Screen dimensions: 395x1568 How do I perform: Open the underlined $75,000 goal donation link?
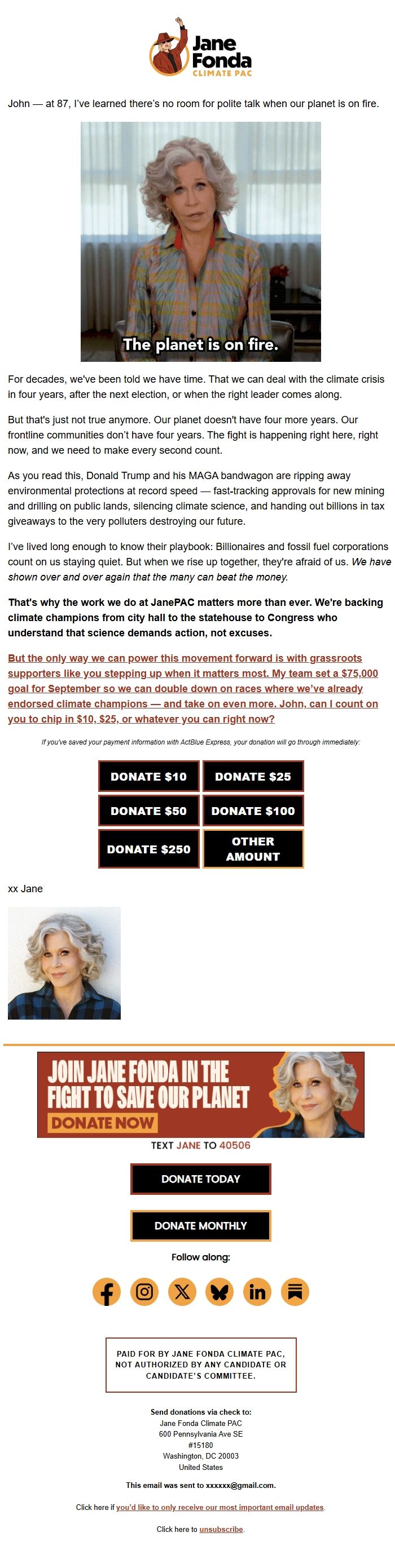coord(192,688)
